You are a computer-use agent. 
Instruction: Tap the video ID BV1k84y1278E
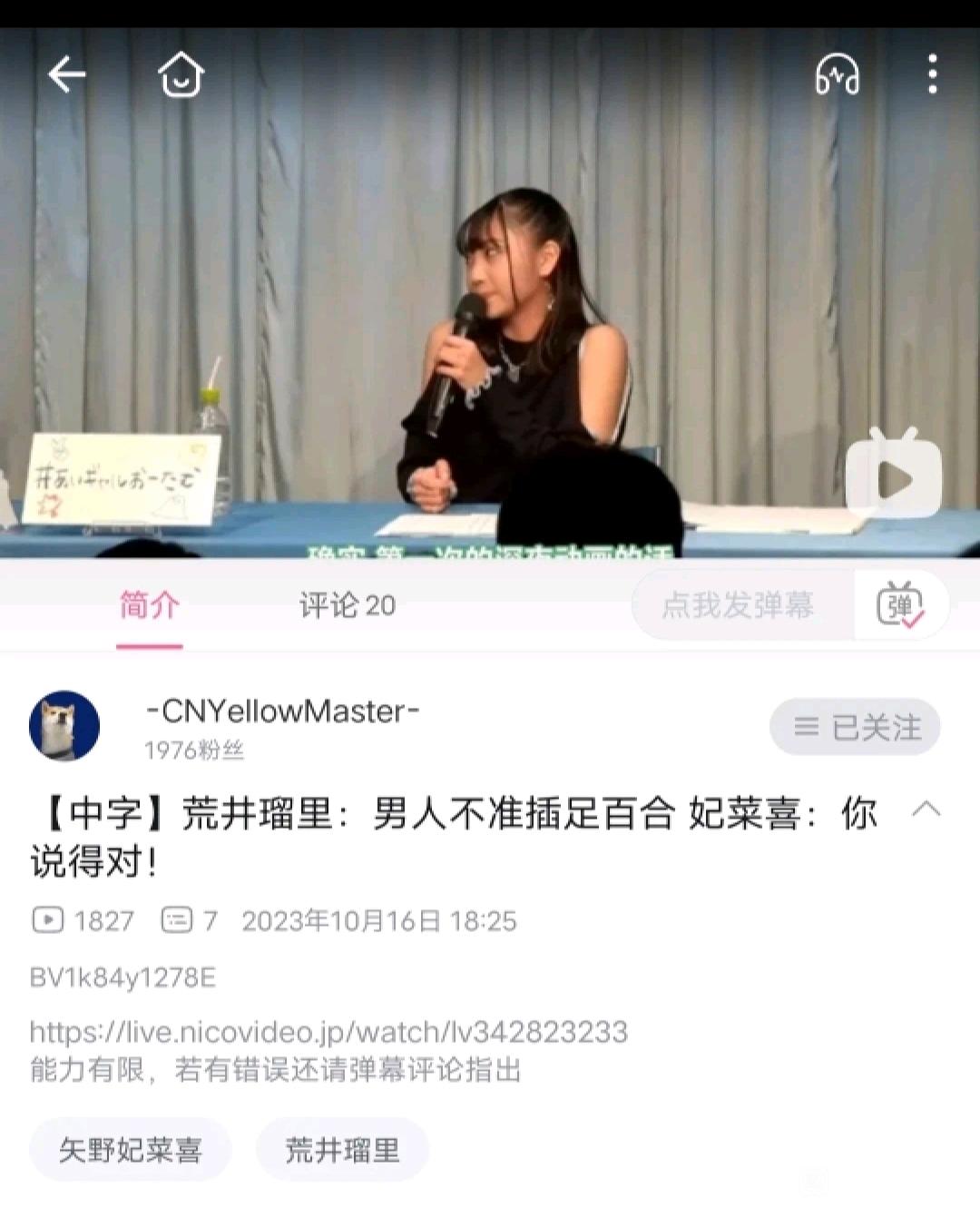click(121, 980)
